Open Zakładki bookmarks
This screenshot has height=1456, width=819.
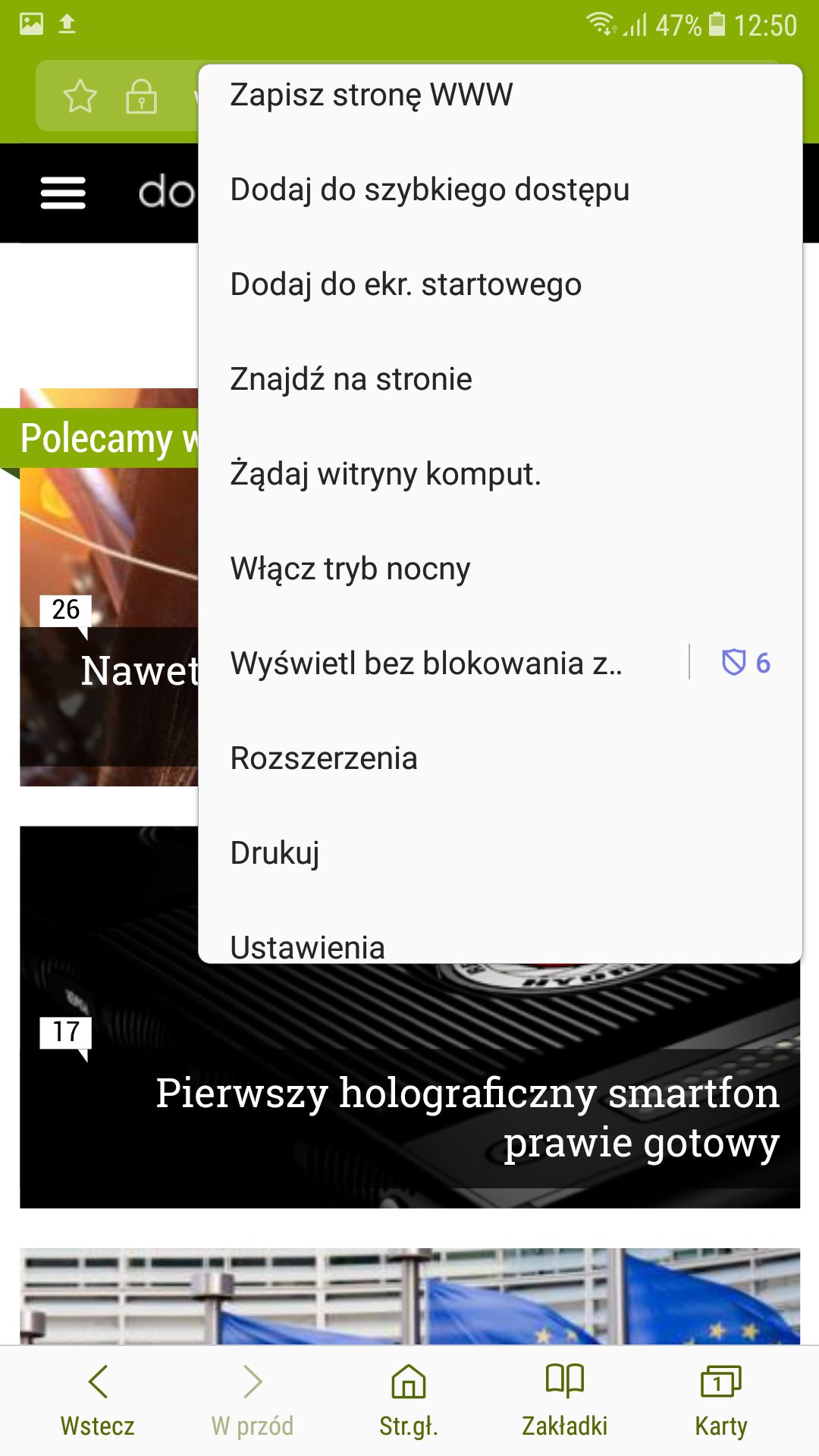point(565,1401)
